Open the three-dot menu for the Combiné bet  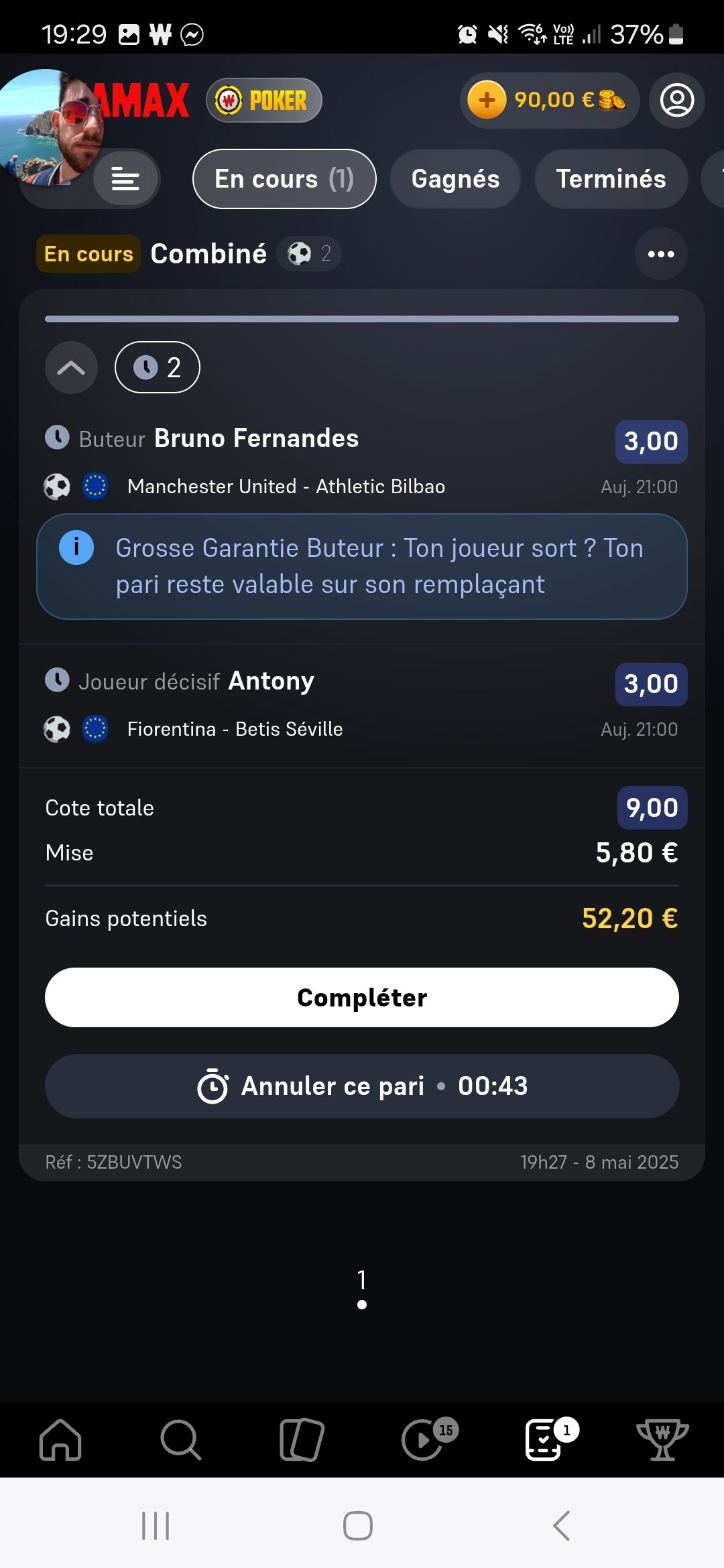point(661,254)
